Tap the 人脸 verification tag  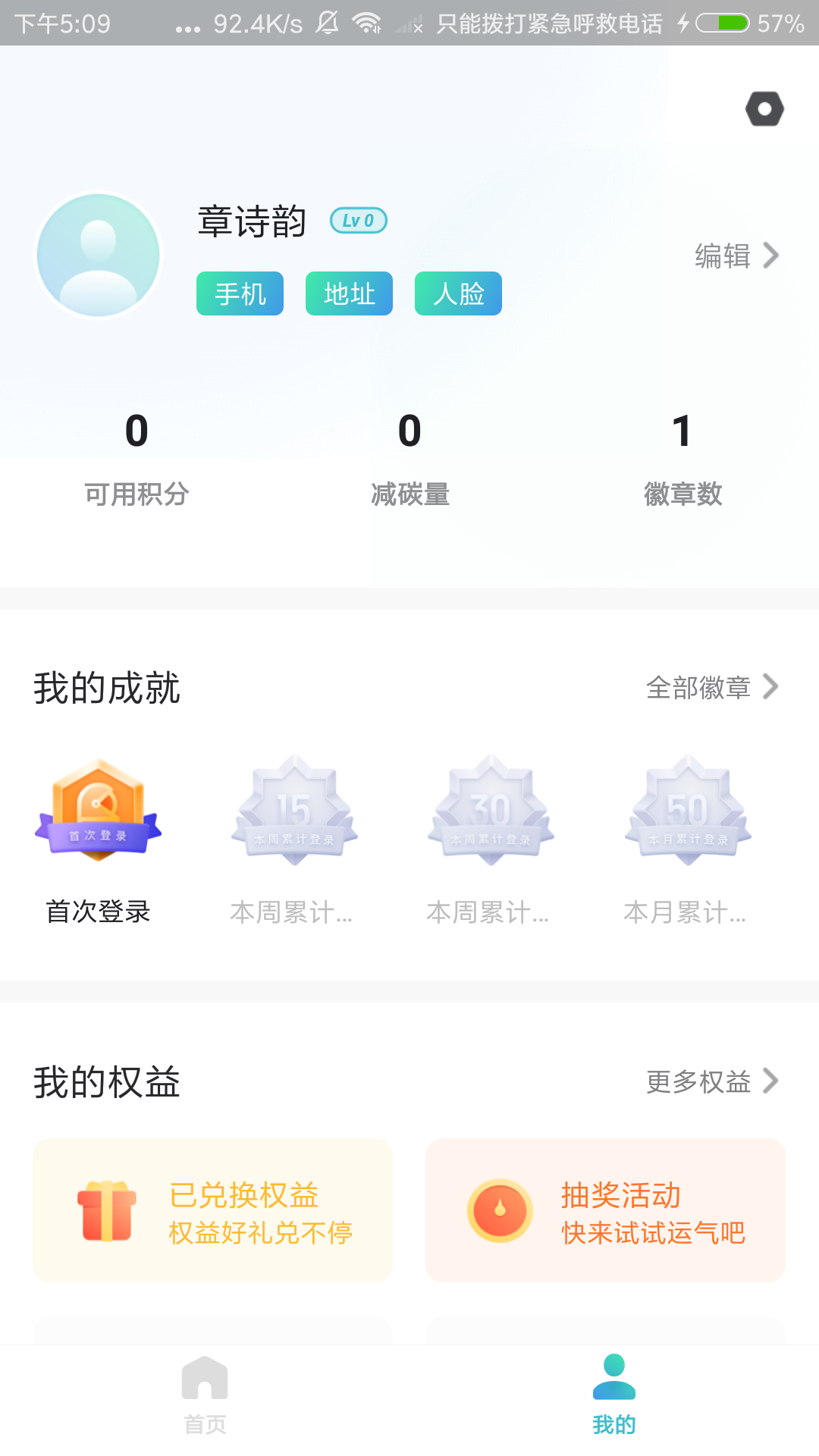[458, 293]
